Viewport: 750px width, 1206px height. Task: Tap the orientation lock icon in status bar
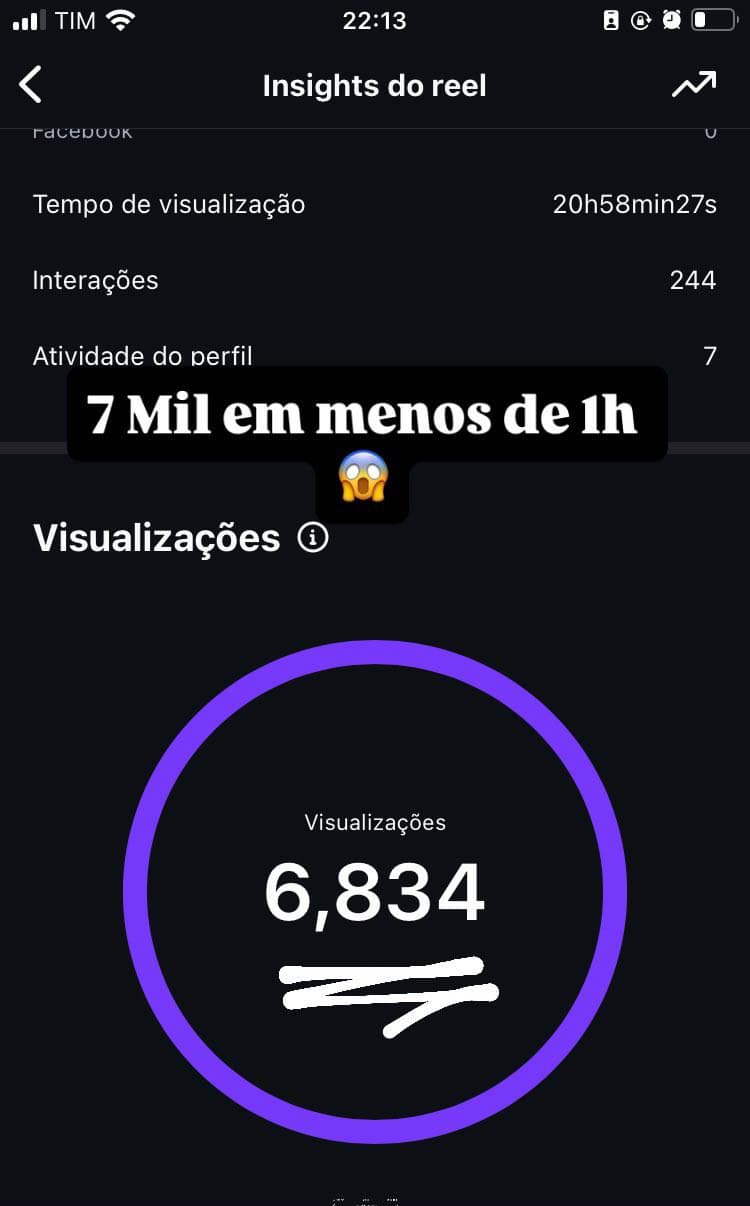pos(641,18)
